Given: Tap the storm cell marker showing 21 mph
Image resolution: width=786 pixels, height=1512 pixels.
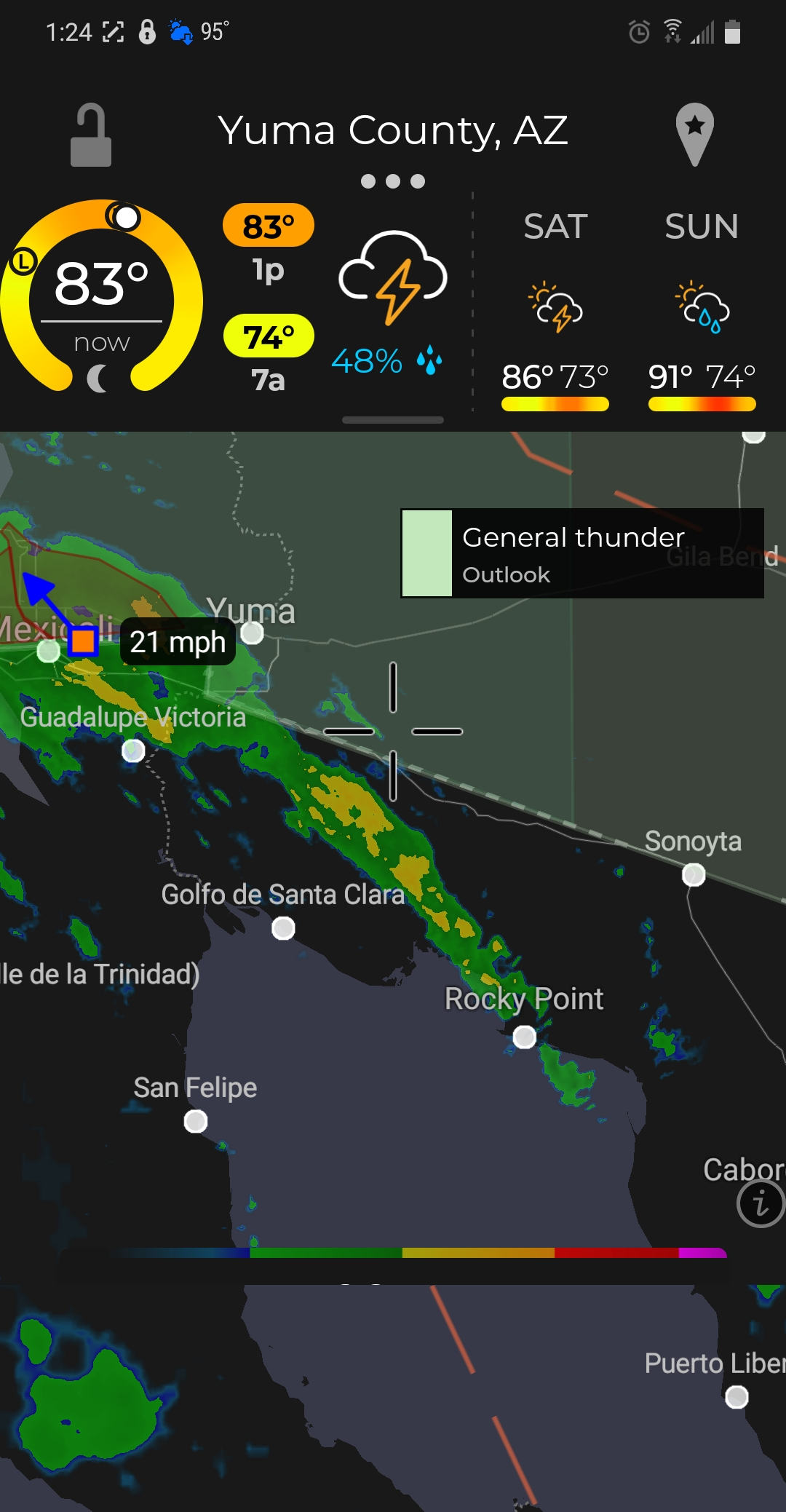Looking at the screenshot, I should (83, 641).
